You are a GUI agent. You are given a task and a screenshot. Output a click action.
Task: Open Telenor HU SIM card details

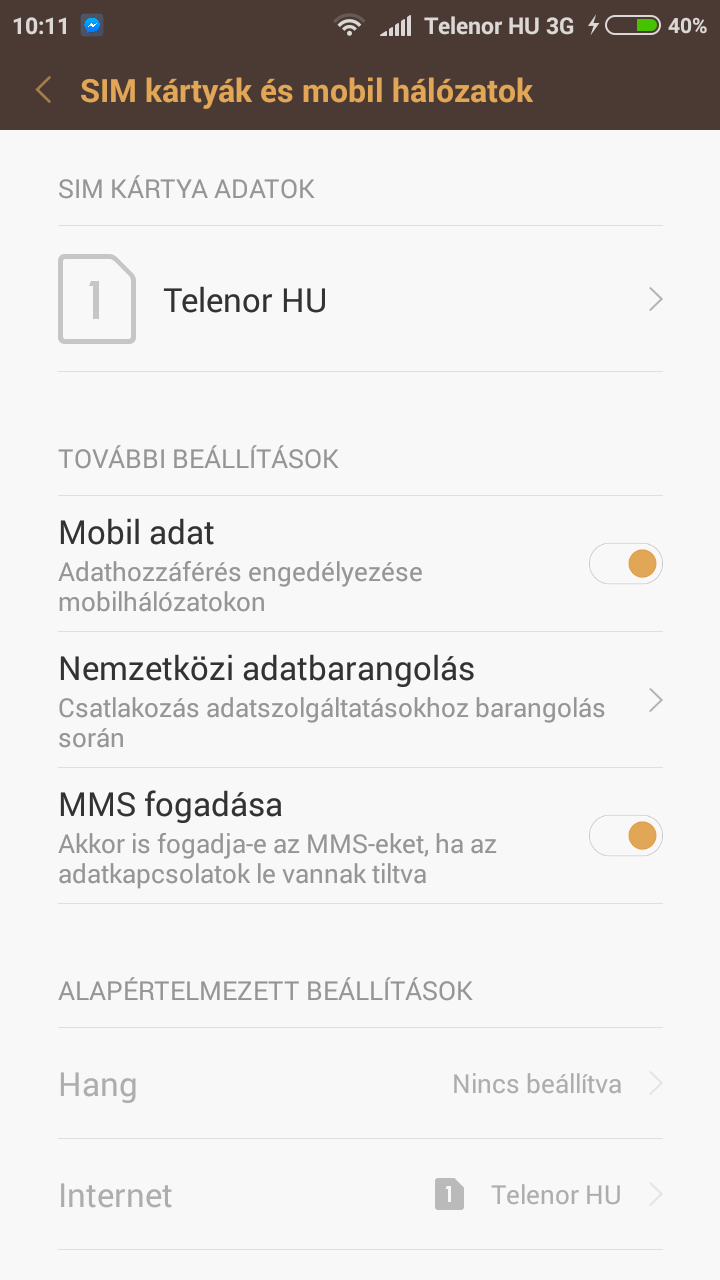360,299
